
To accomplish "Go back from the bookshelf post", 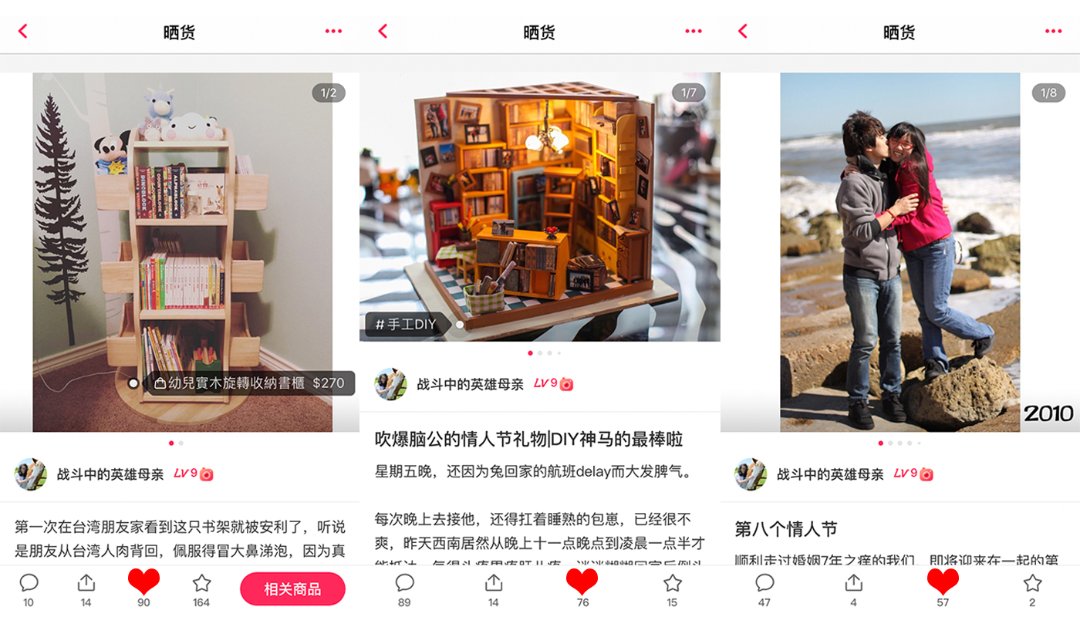I will (23, 31).
